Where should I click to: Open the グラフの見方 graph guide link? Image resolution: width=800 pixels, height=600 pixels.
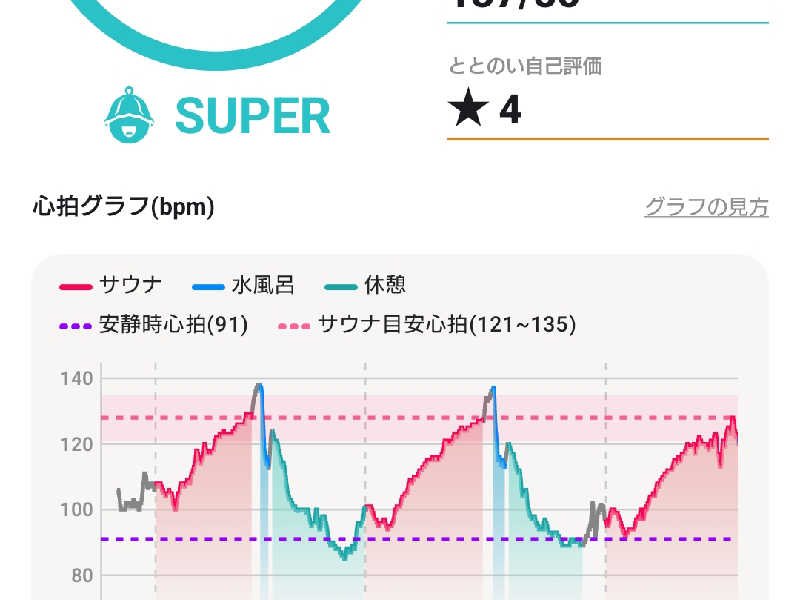point(706,207)
